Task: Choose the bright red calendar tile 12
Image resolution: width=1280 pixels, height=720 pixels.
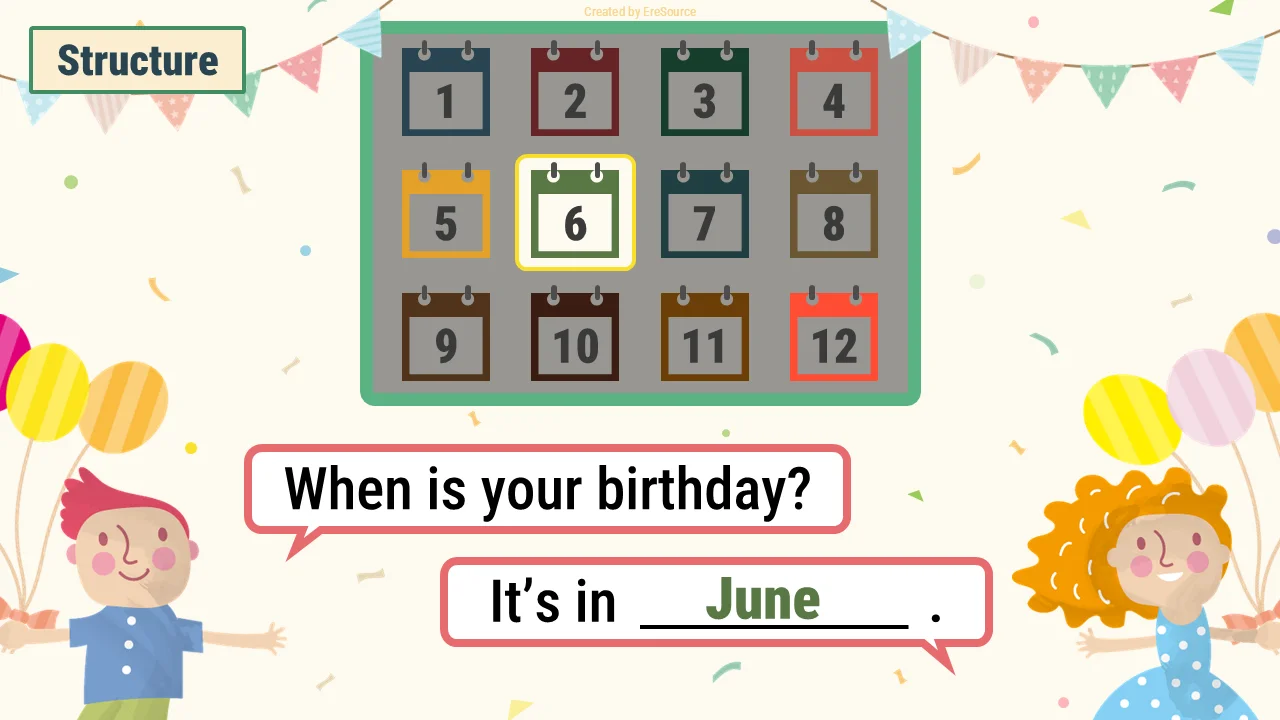Action: coord(834,337)
